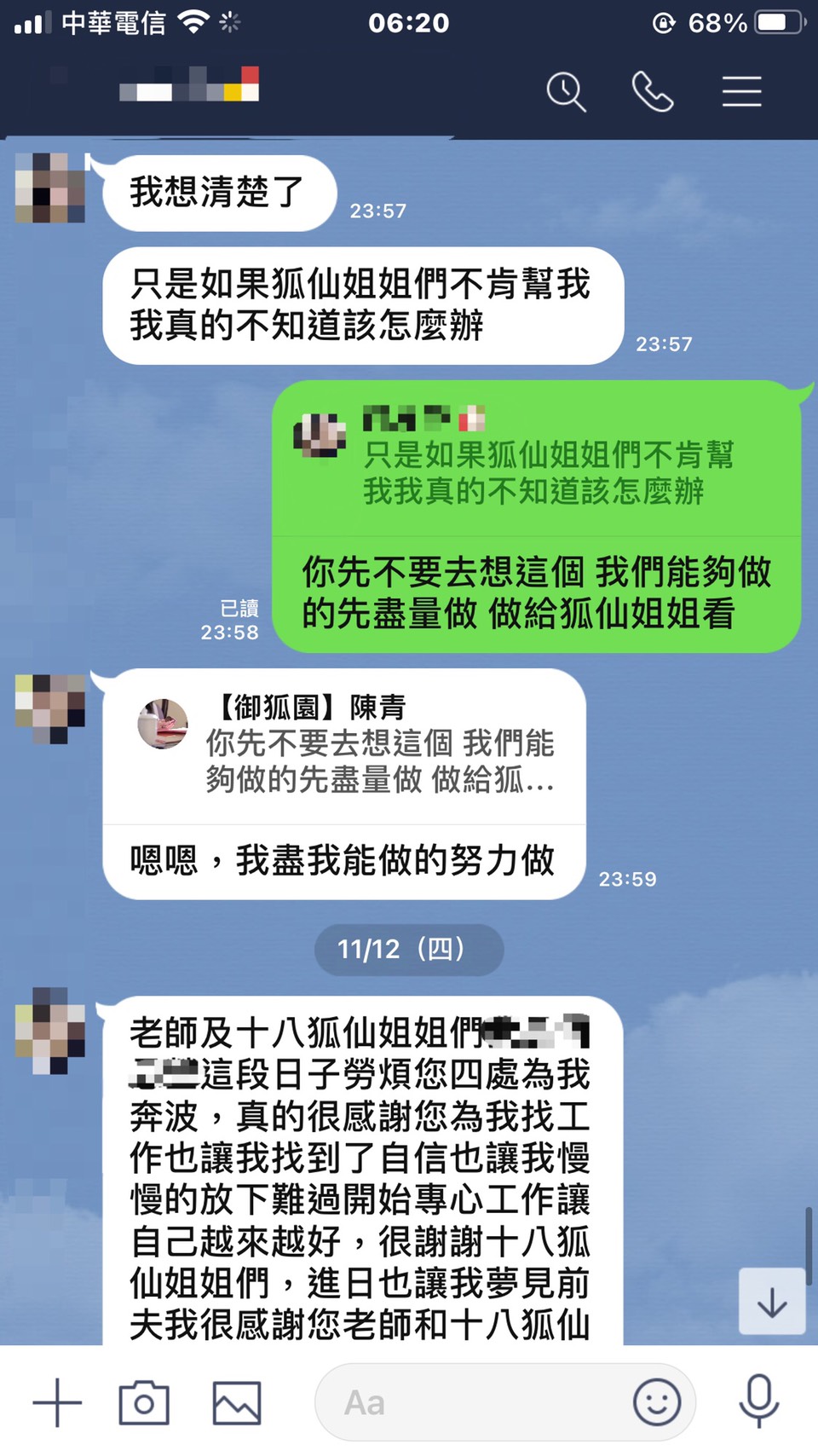The image size is (818, 1456).
Task: Open the plus attachment menu
Action: click(57, 1402)
